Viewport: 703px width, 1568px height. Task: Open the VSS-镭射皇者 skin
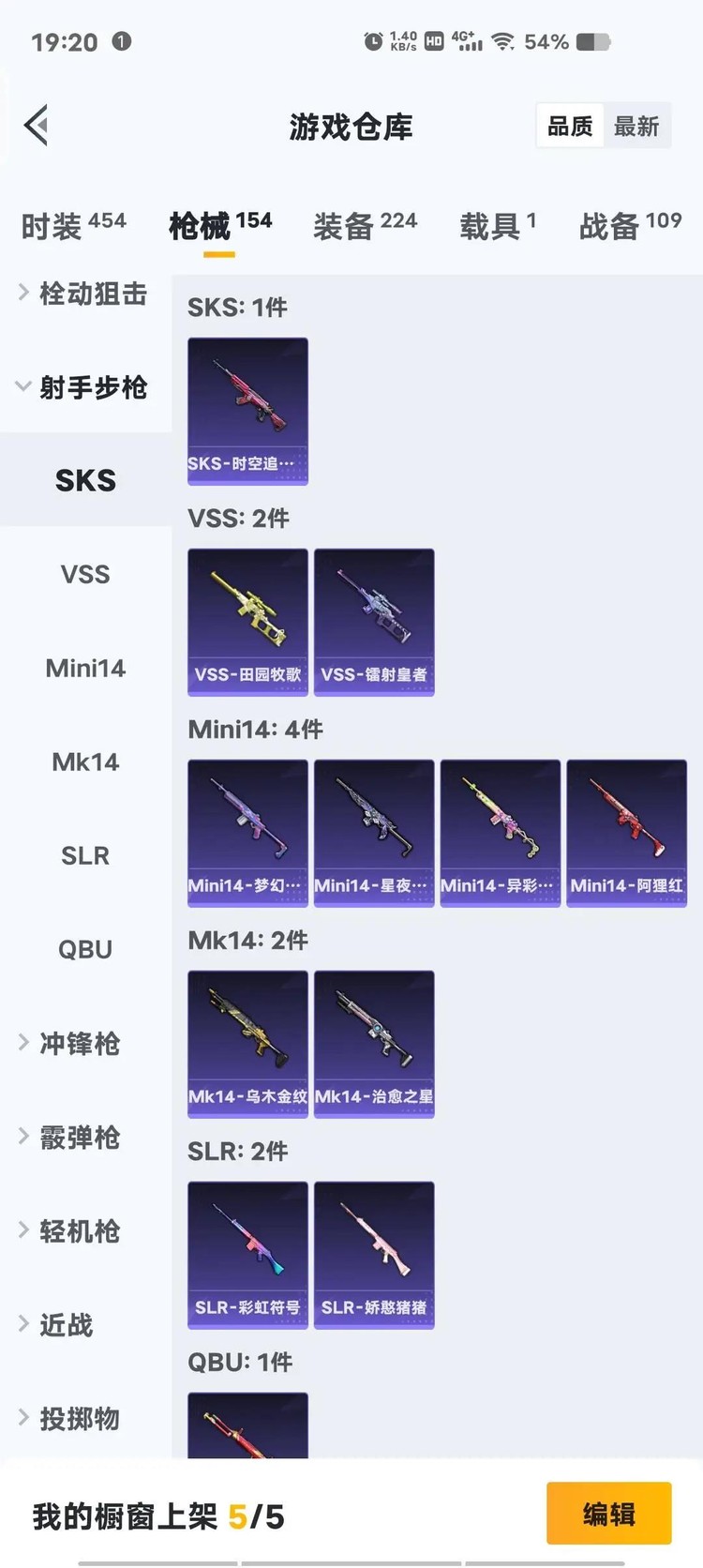click(374, 622)
